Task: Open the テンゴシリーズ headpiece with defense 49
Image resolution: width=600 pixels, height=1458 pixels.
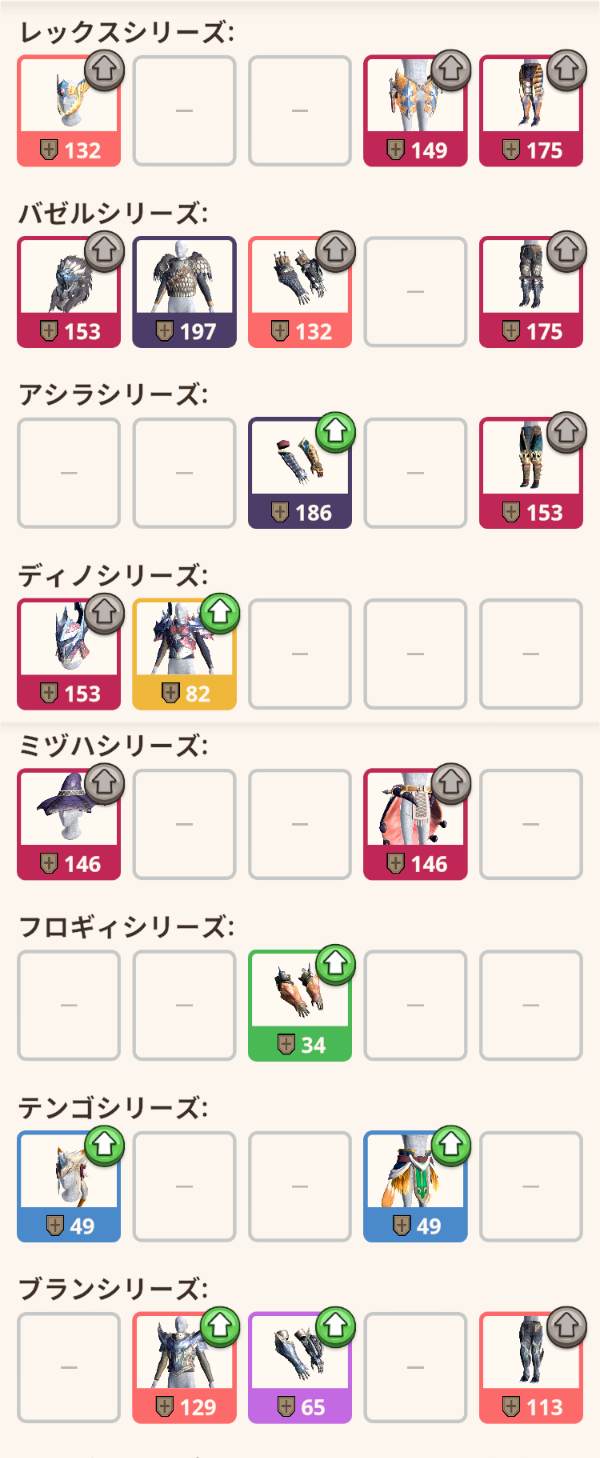Action: (68, 1186)
